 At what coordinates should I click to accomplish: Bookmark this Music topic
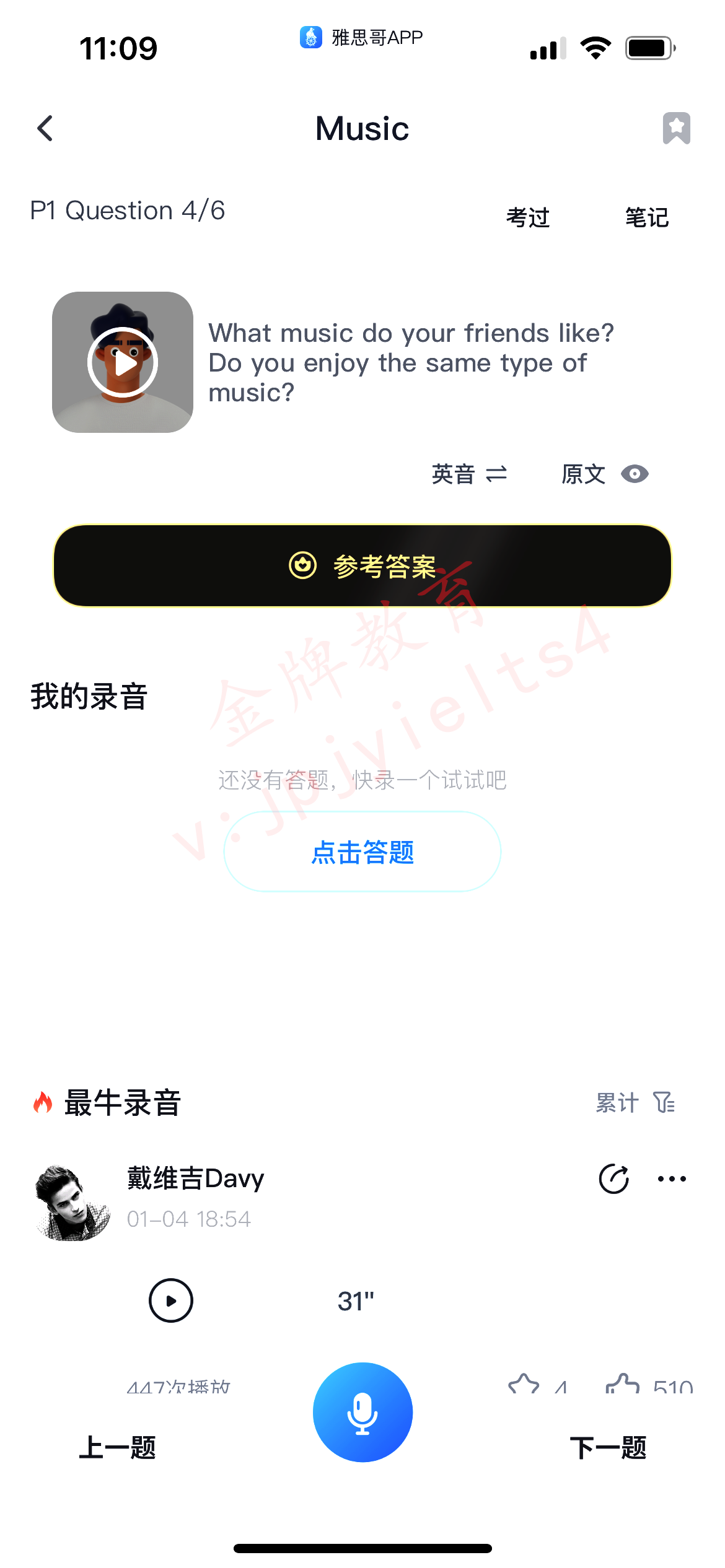click(x=676, y=128)
